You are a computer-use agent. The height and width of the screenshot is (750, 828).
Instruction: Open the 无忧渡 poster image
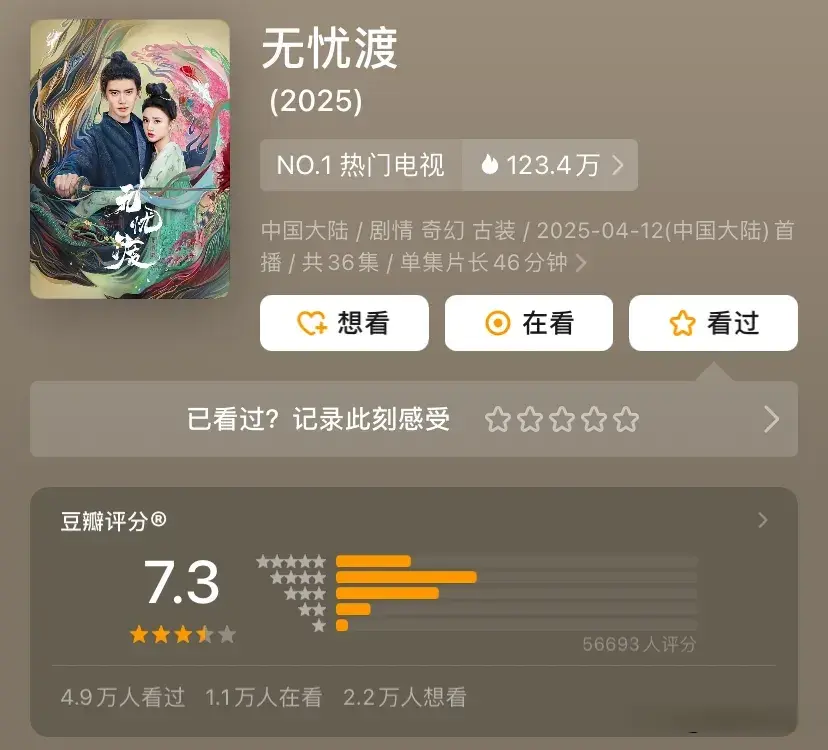click(129, 158)
